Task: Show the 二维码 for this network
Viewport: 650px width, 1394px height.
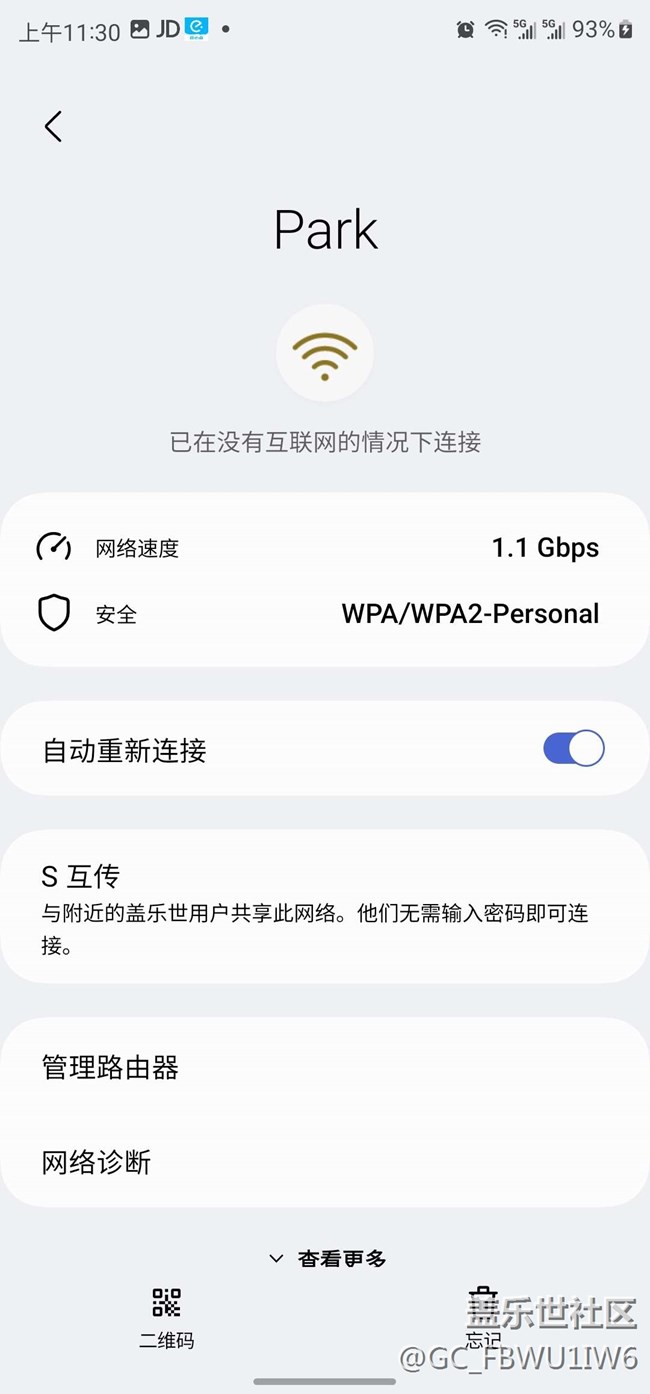Action: 166,1316
